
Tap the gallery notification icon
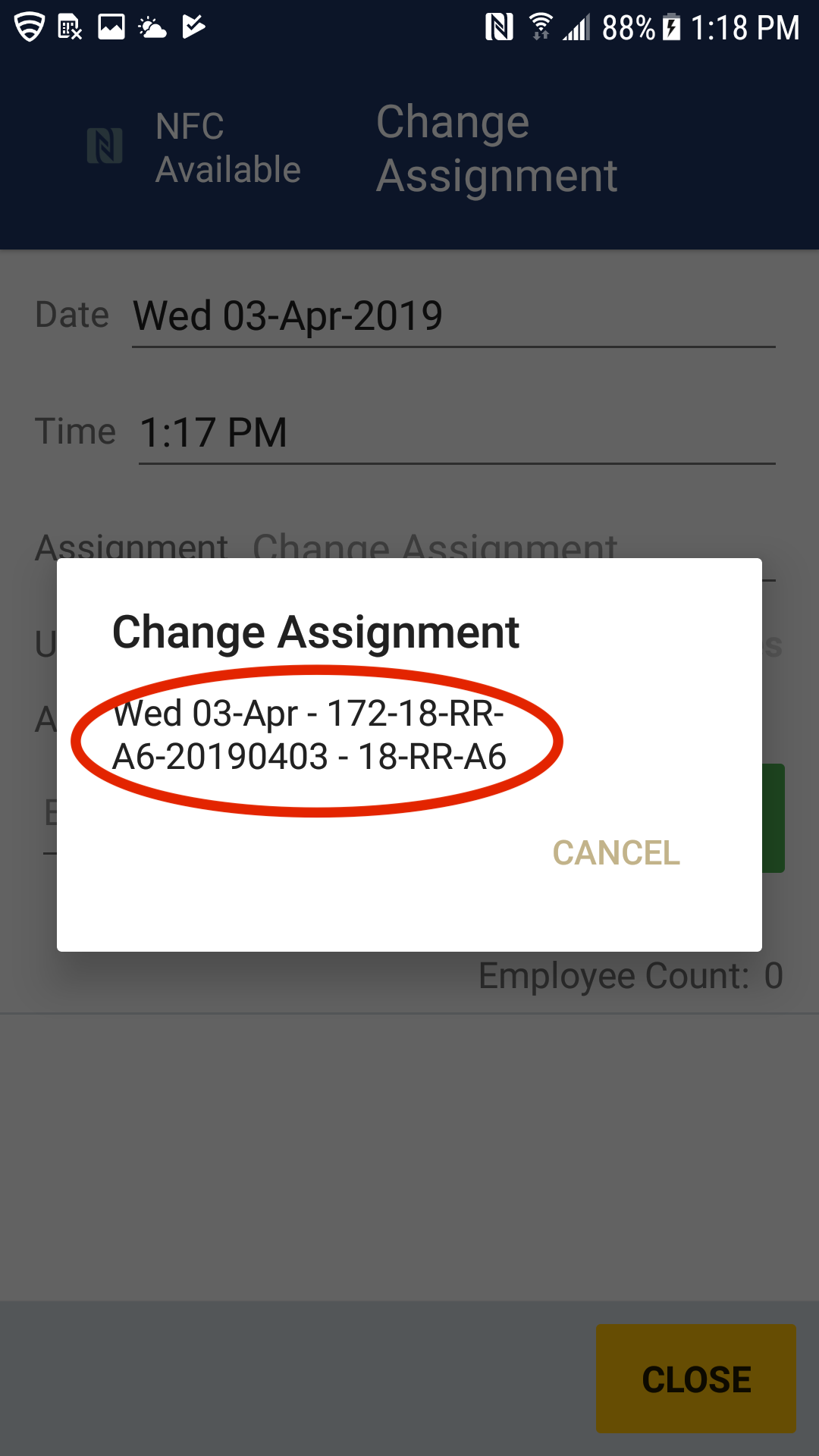pos(110,27)
